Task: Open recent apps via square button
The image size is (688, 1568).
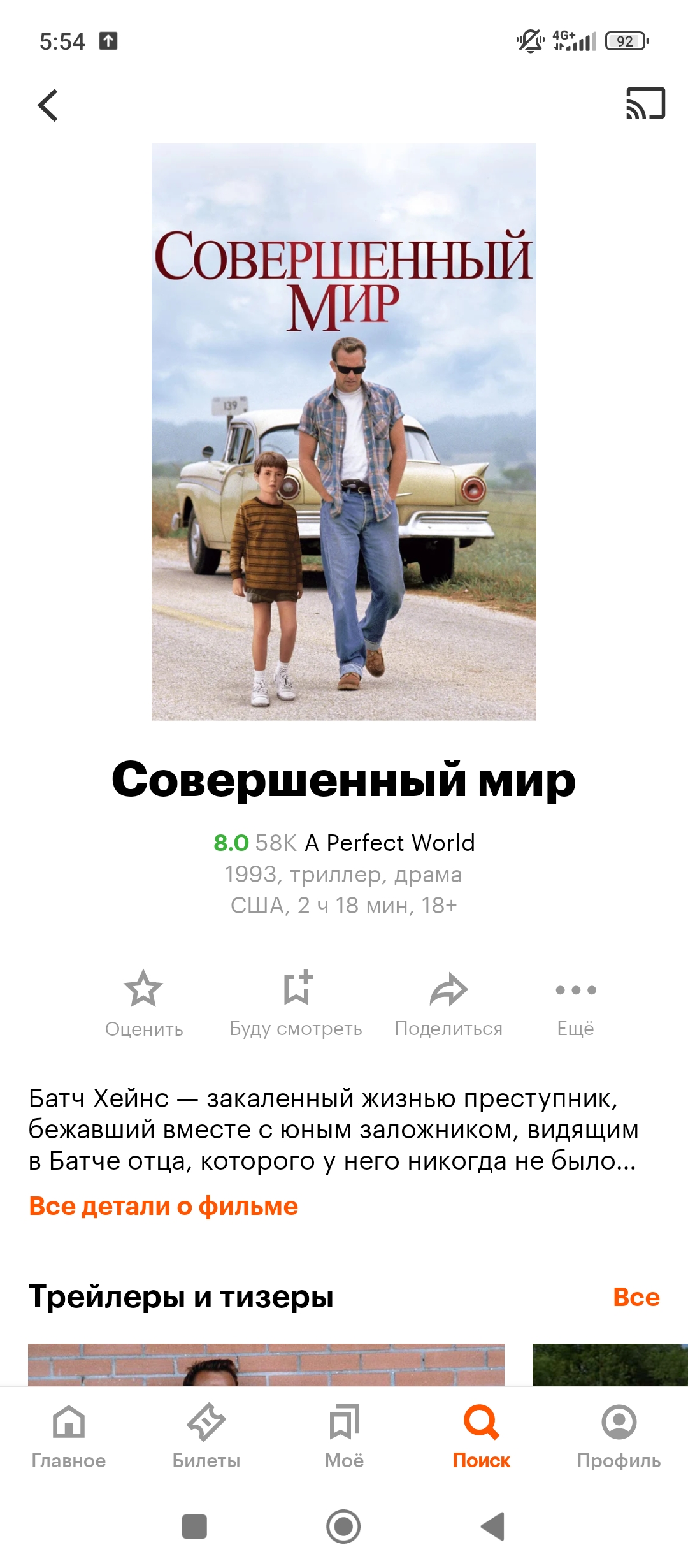Action: tap(194, 1527)
